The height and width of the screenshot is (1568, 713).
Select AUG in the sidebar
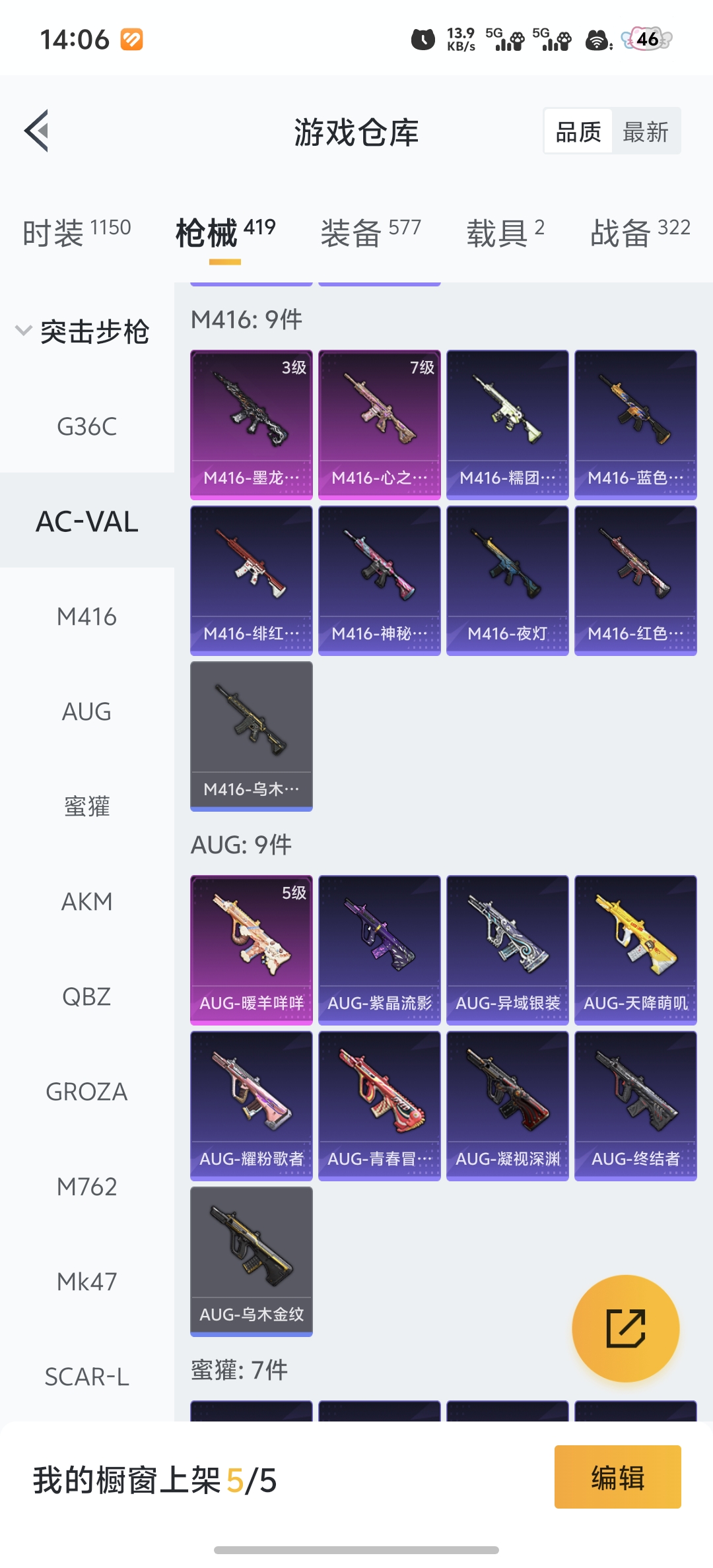86,712
